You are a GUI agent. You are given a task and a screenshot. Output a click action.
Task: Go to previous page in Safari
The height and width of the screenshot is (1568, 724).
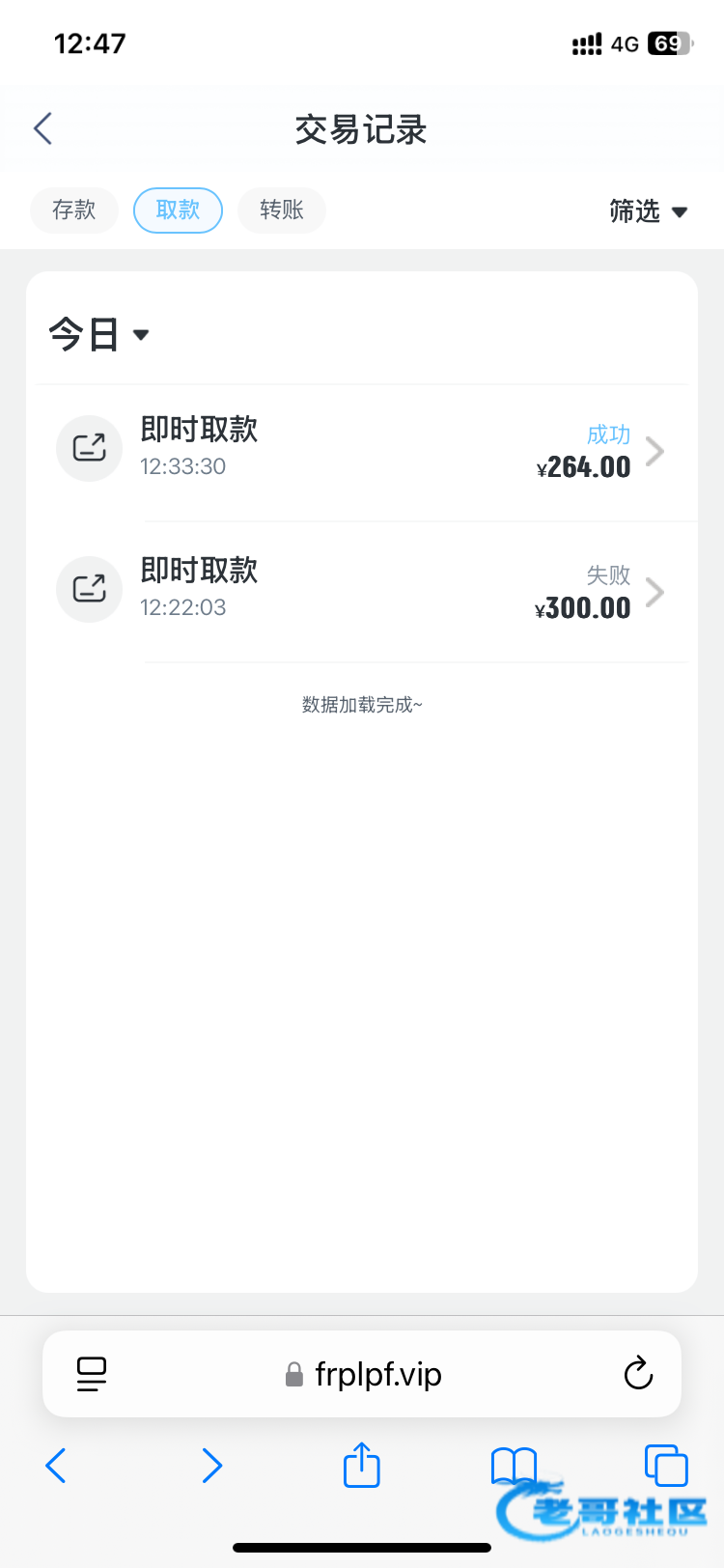[x=56, y=1465]
